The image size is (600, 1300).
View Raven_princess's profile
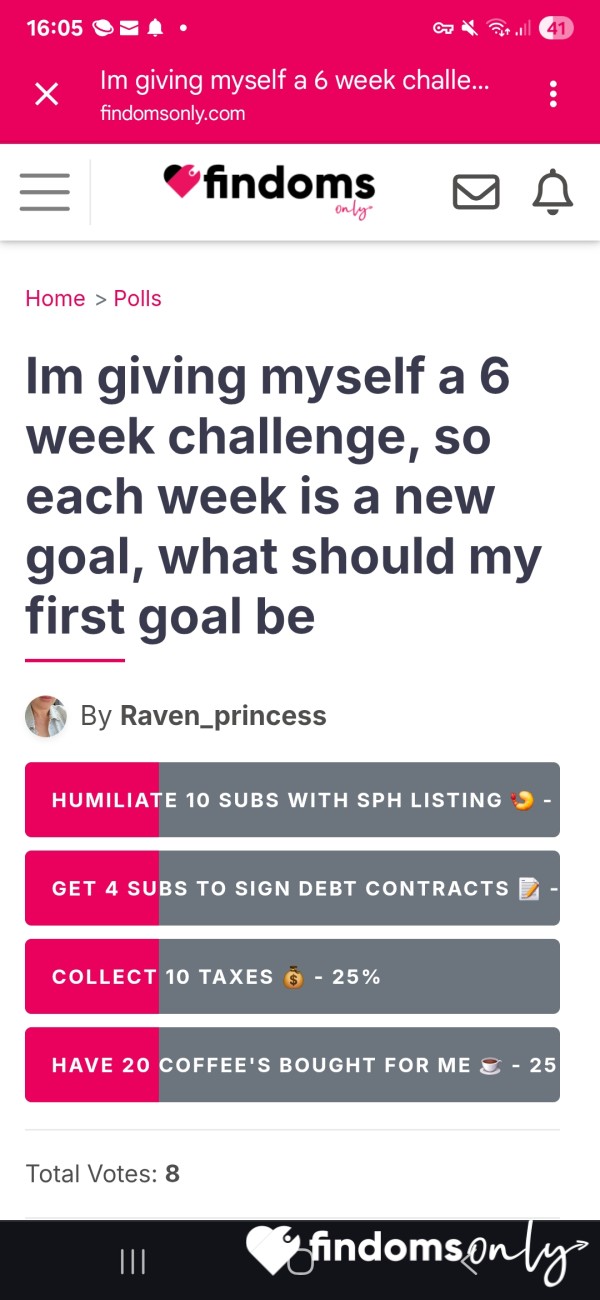[223, 716]
